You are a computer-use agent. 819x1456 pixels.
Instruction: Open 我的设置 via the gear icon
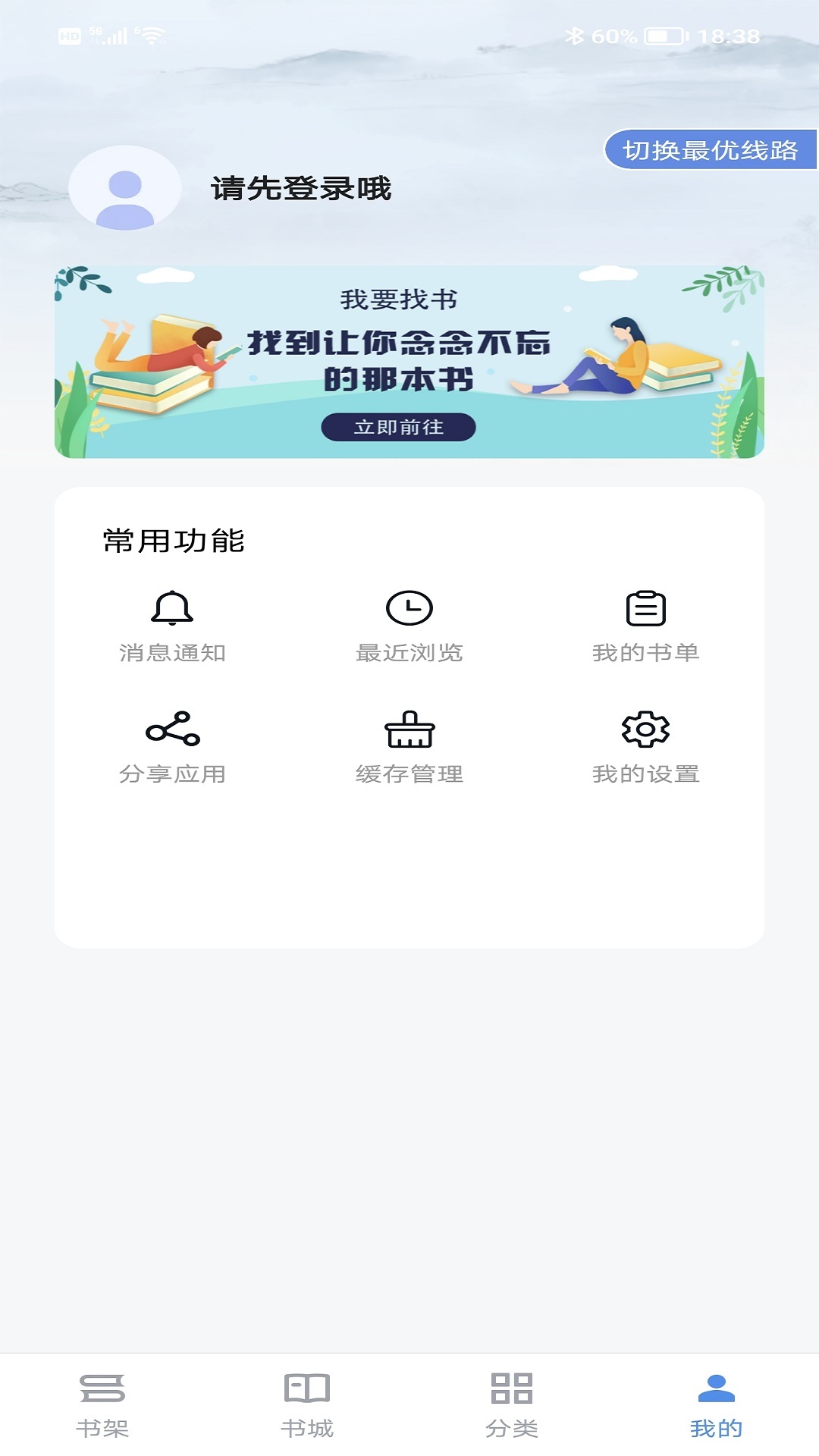pyautogui.click(x=646, y=732)
